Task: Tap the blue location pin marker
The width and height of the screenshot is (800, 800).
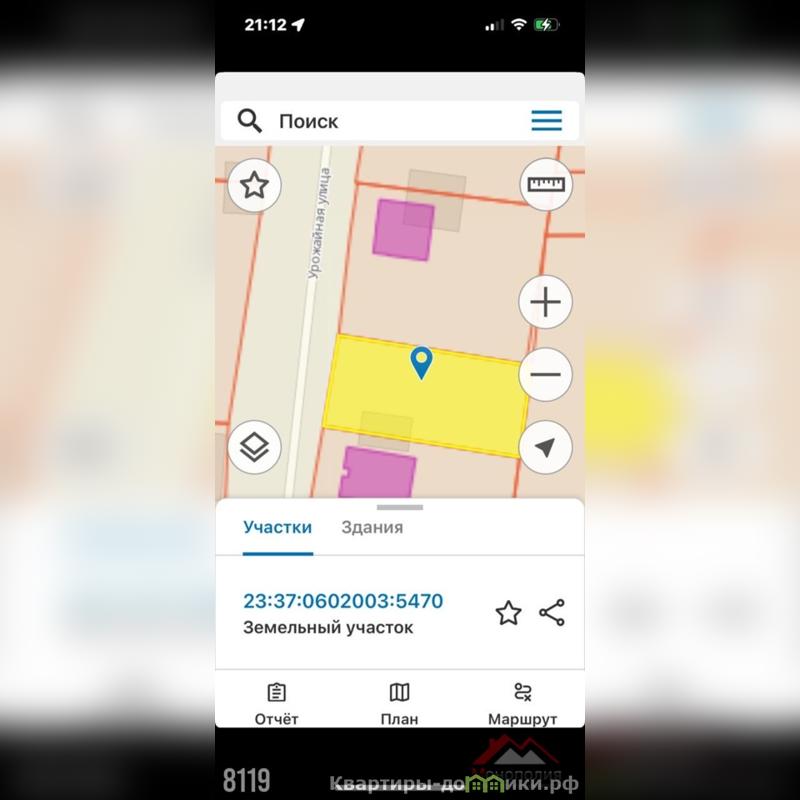Action: click(x=422, y=362)
